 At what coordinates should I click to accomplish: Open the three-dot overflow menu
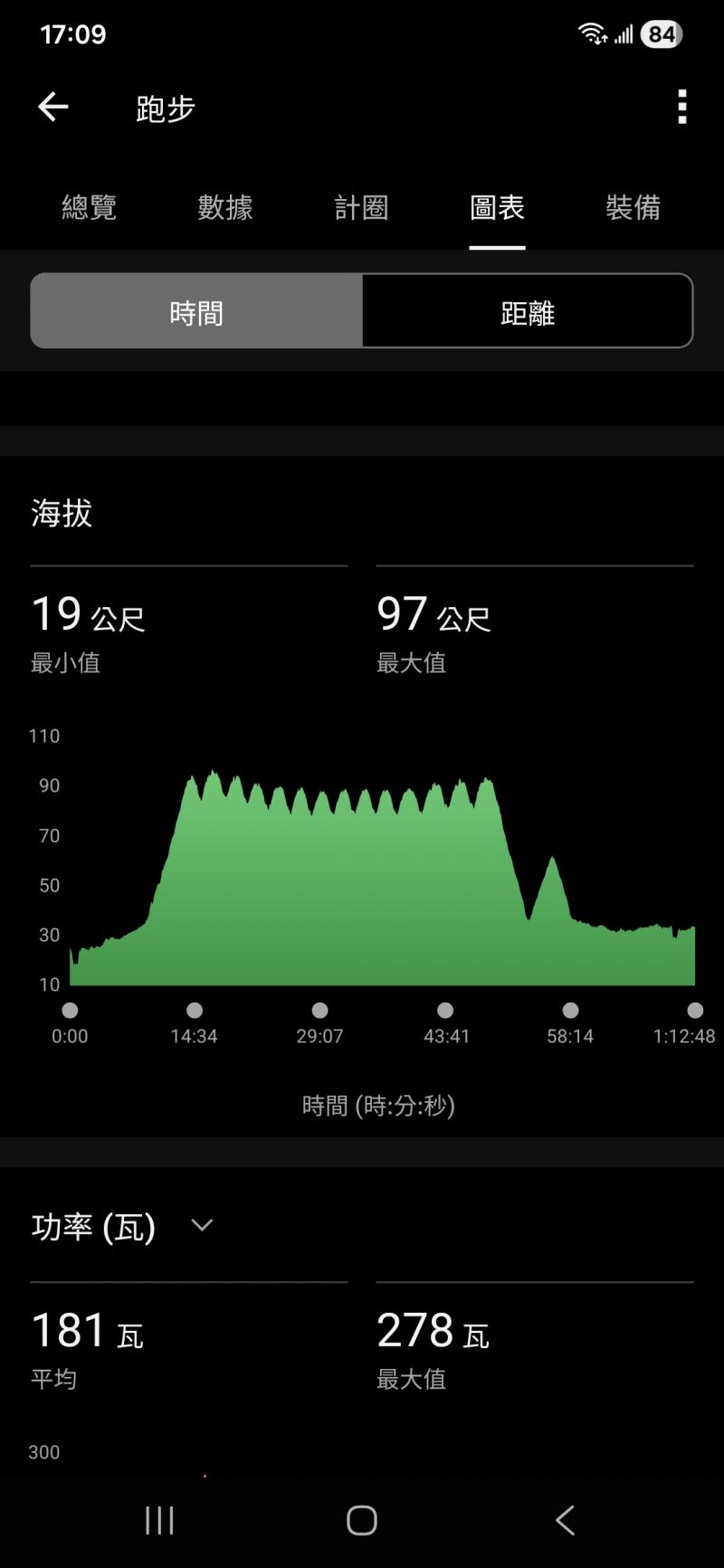click(681, 107)
